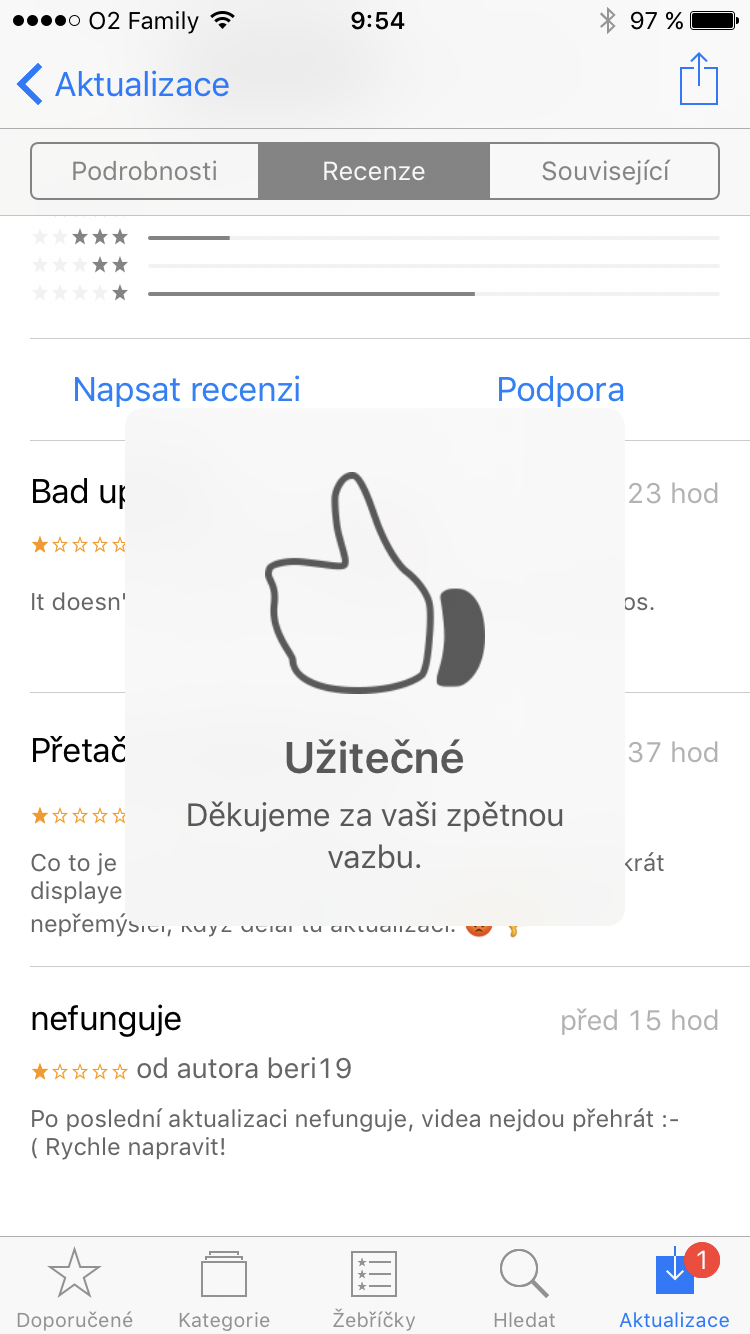
Task: Open the Související segment
Action: pyautogui.click(x=605, y=171)
